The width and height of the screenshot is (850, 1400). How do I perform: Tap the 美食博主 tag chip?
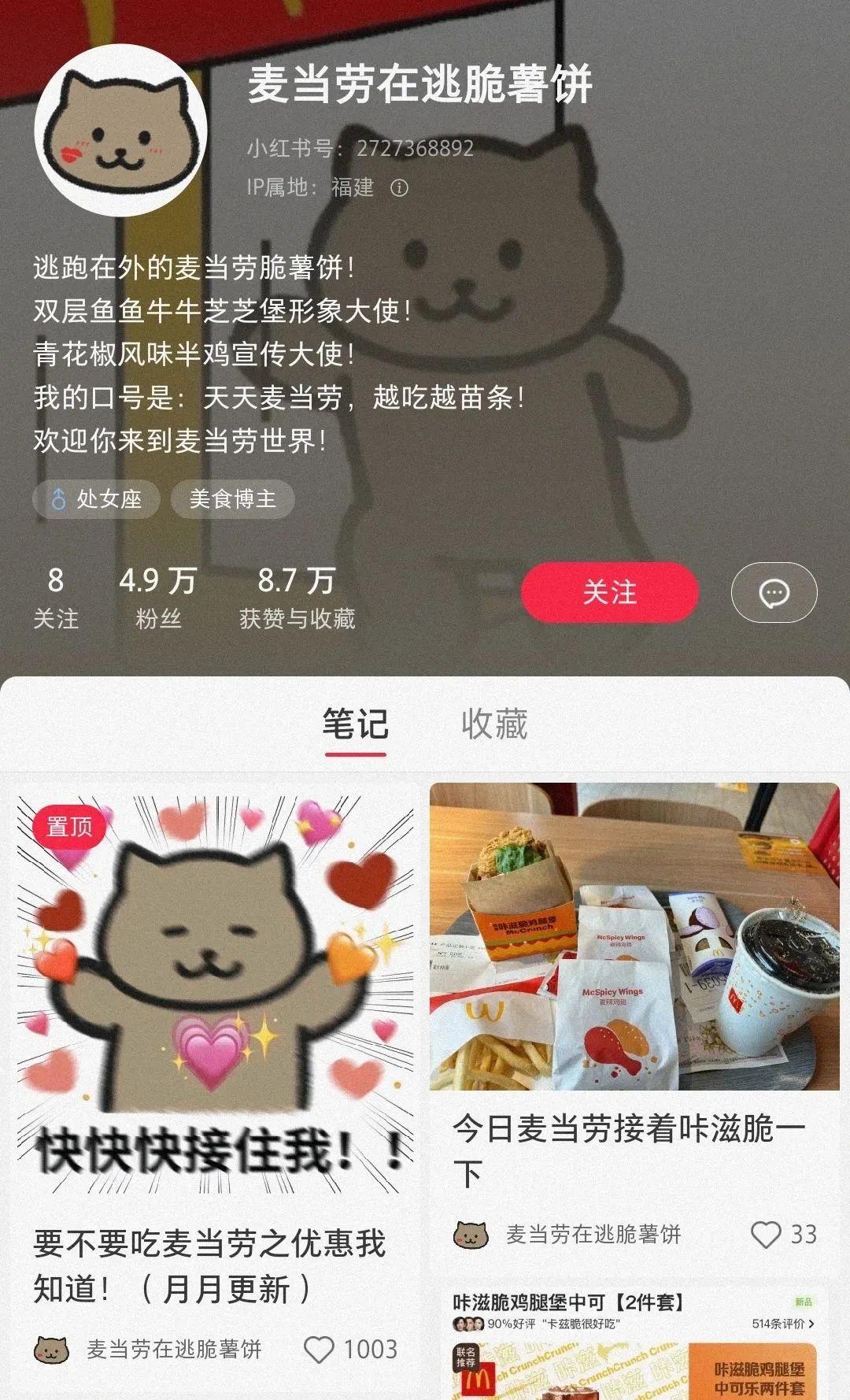pos(232,498)
